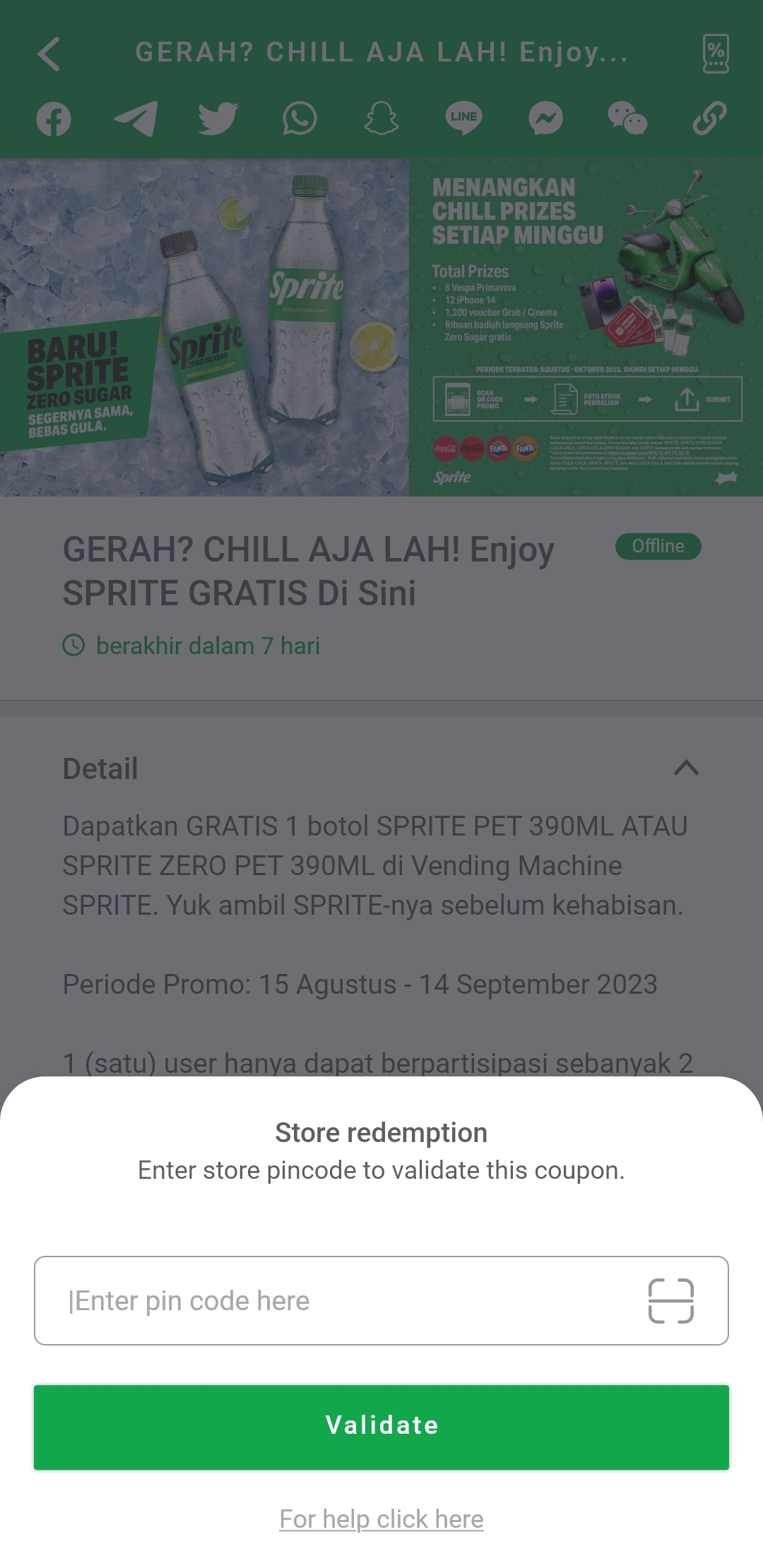
Task: Tap the pin code input field
Action: coord(381,1300)
